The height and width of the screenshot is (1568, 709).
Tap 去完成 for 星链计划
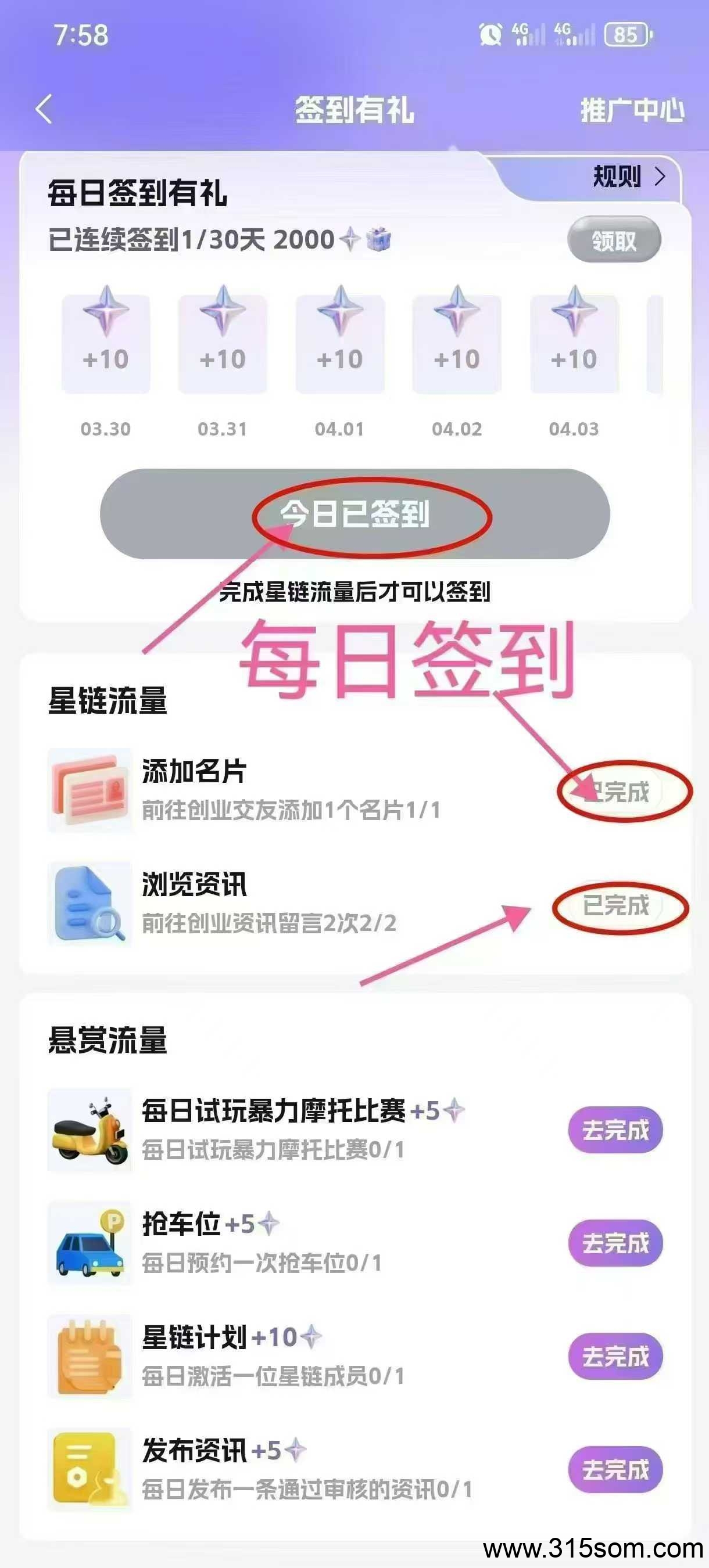click(615, 1357)
